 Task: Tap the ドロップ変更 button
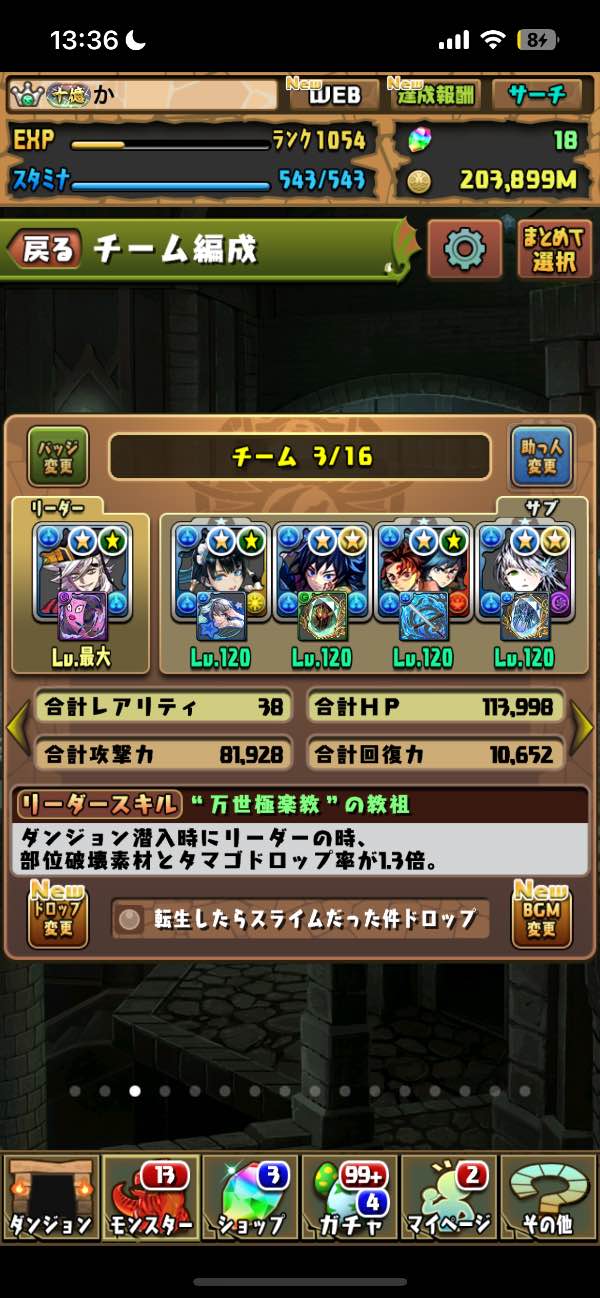point(57,919)
